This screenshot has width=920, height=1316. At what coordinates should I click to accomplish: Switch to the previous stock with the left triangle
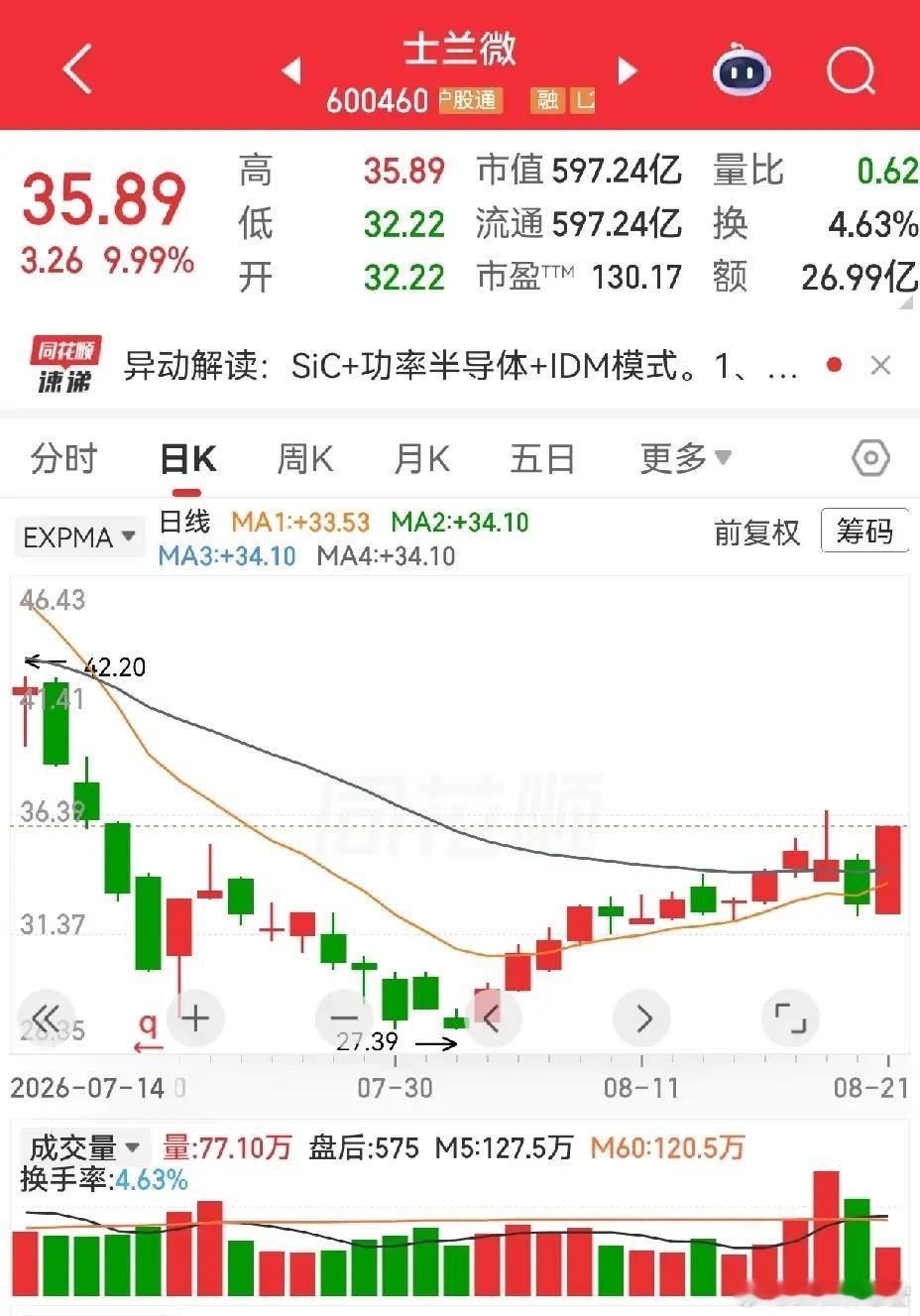[290, 70]
